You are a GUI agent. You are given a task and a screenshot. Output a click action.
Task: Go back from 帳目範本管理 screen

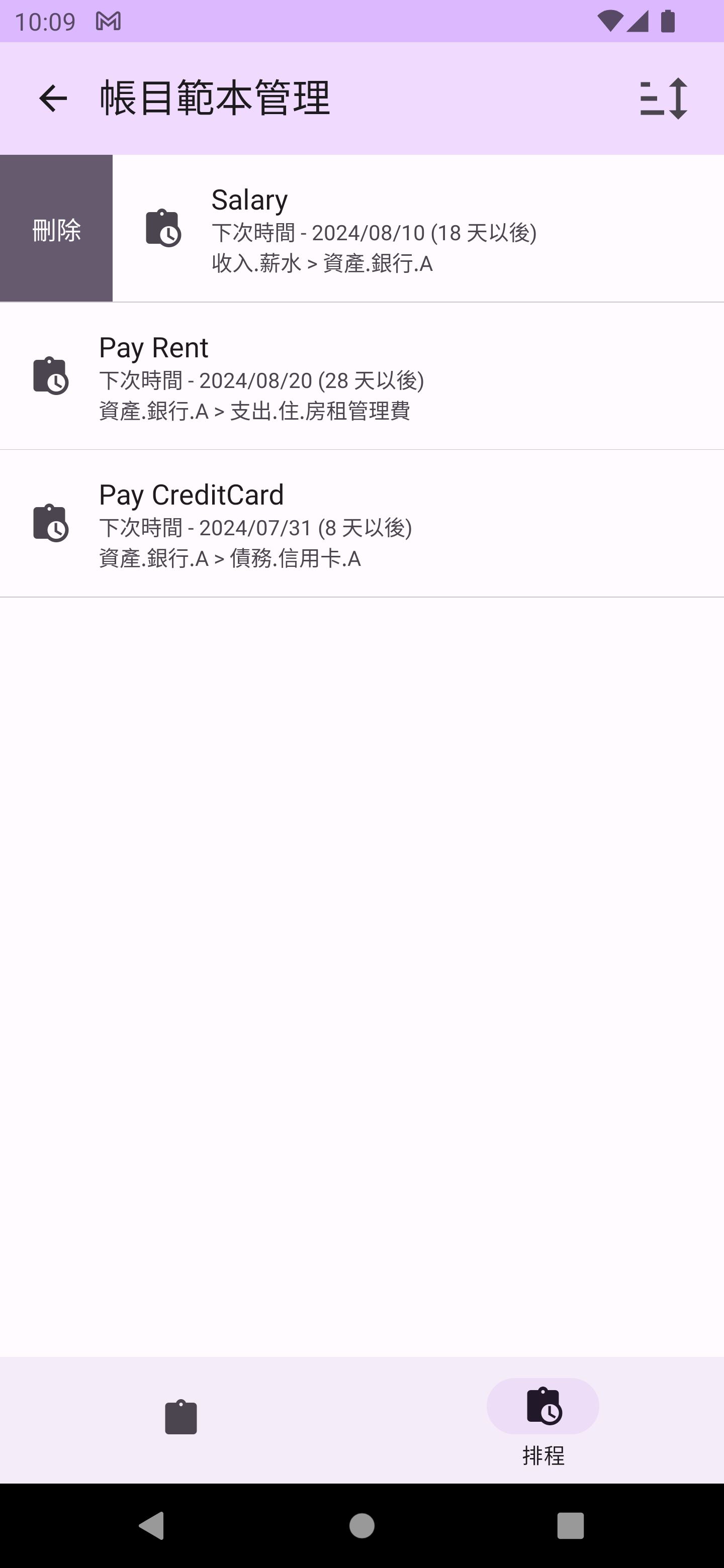(x=53, y=99)
